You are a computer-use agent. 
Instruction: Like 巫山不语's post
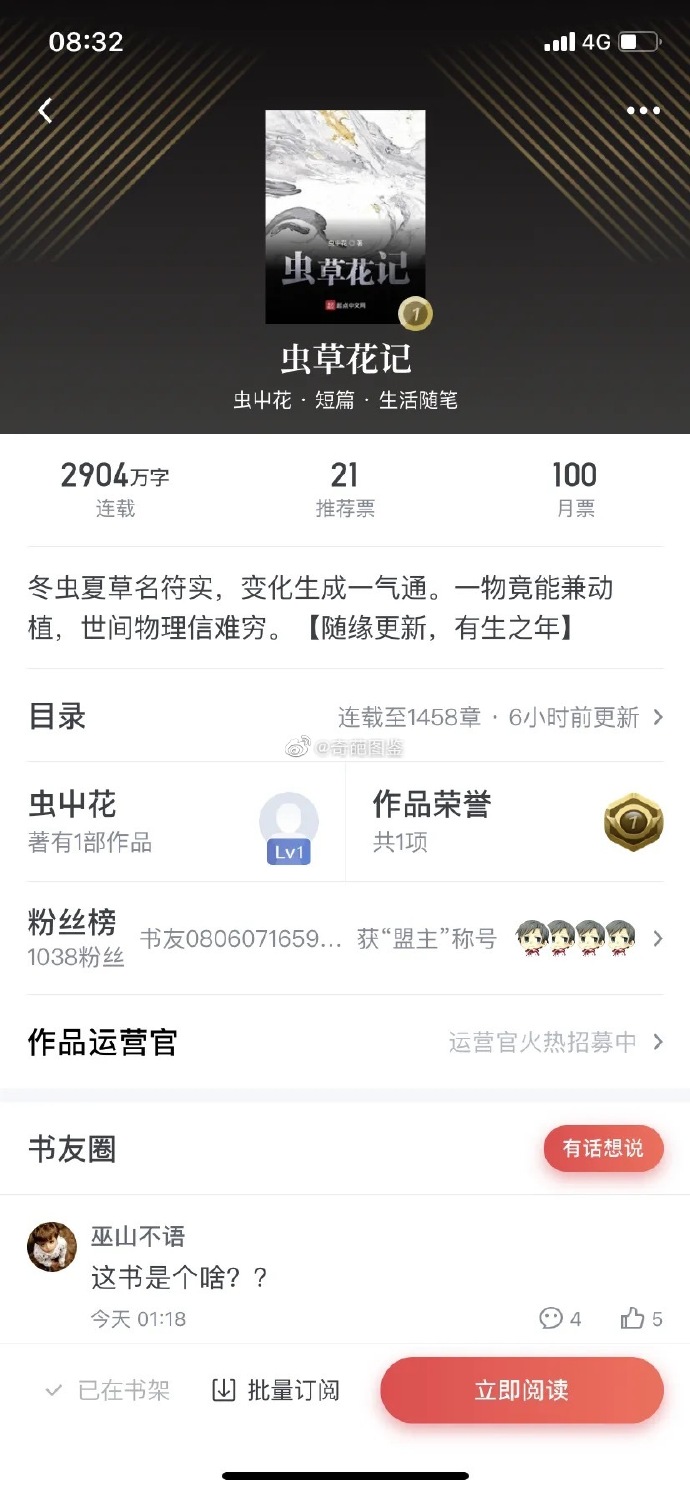point(641,1319)
